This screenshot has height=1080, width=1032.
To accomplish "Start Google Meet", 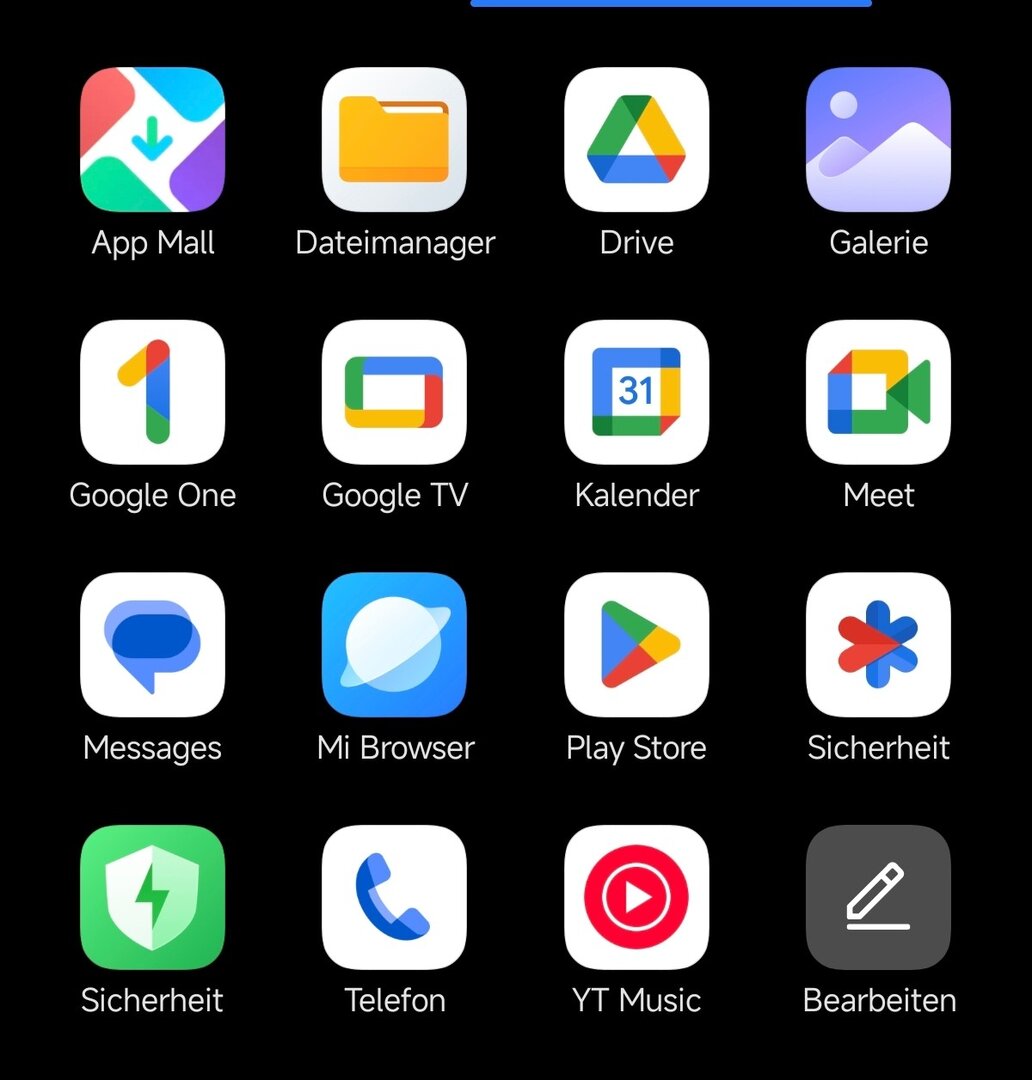I will [878, 392].
